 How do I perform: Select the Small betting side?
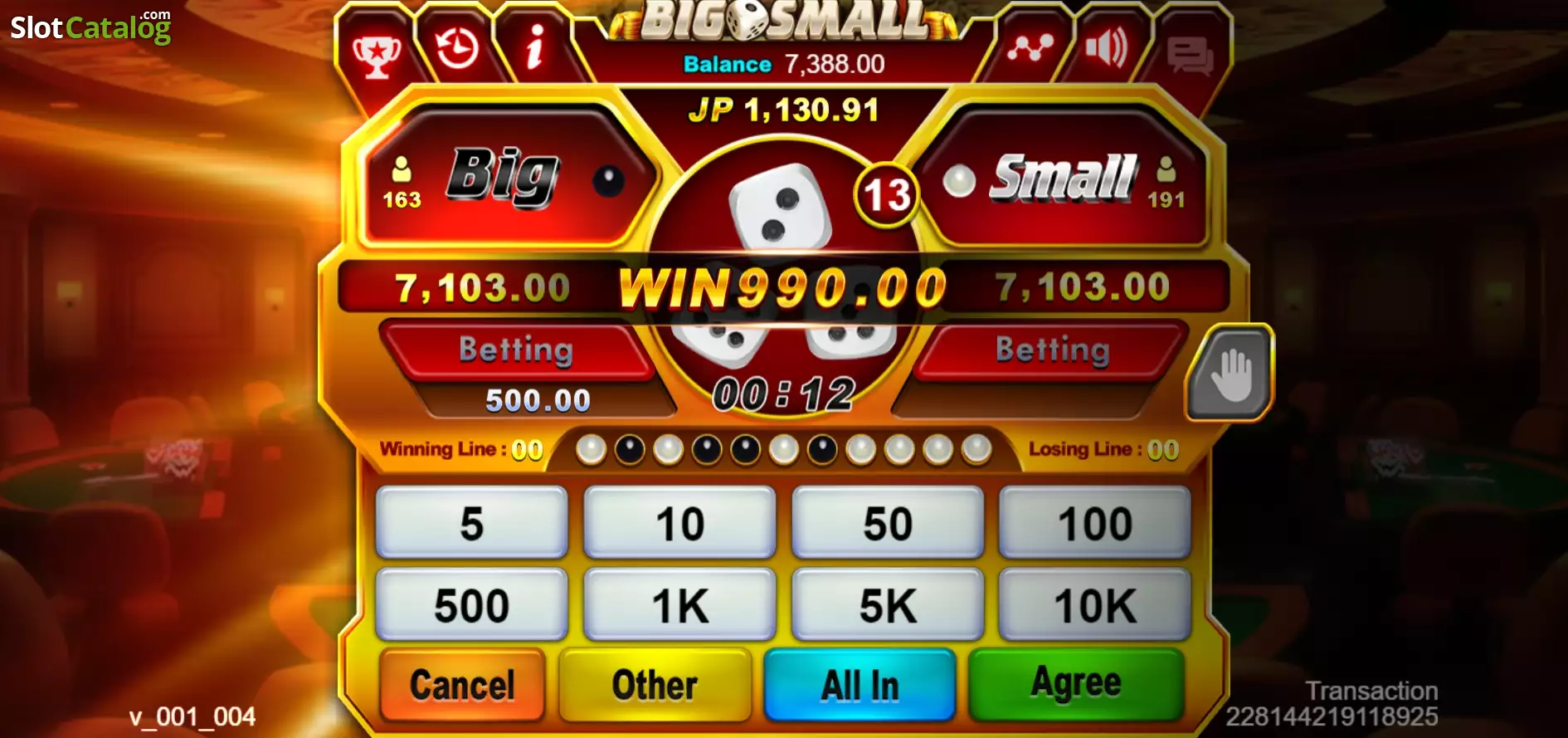[x=1065, y=177]
